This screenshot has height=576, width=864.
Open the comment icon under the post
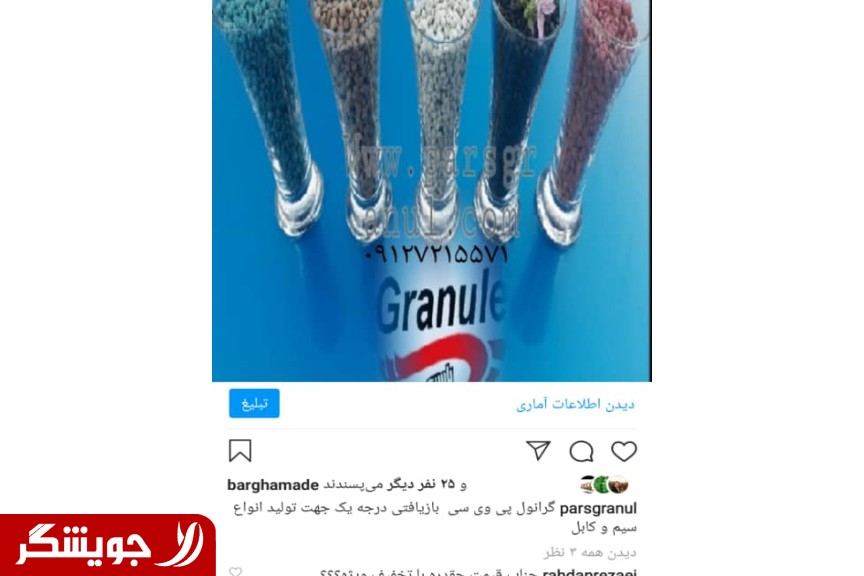581,451
